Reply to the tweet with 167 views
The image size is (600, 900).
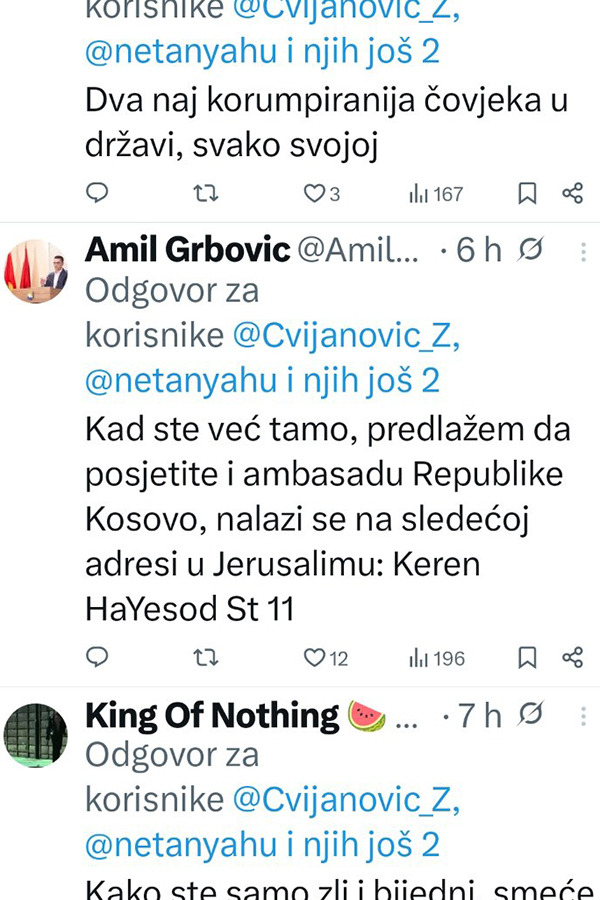coord(97,193)
